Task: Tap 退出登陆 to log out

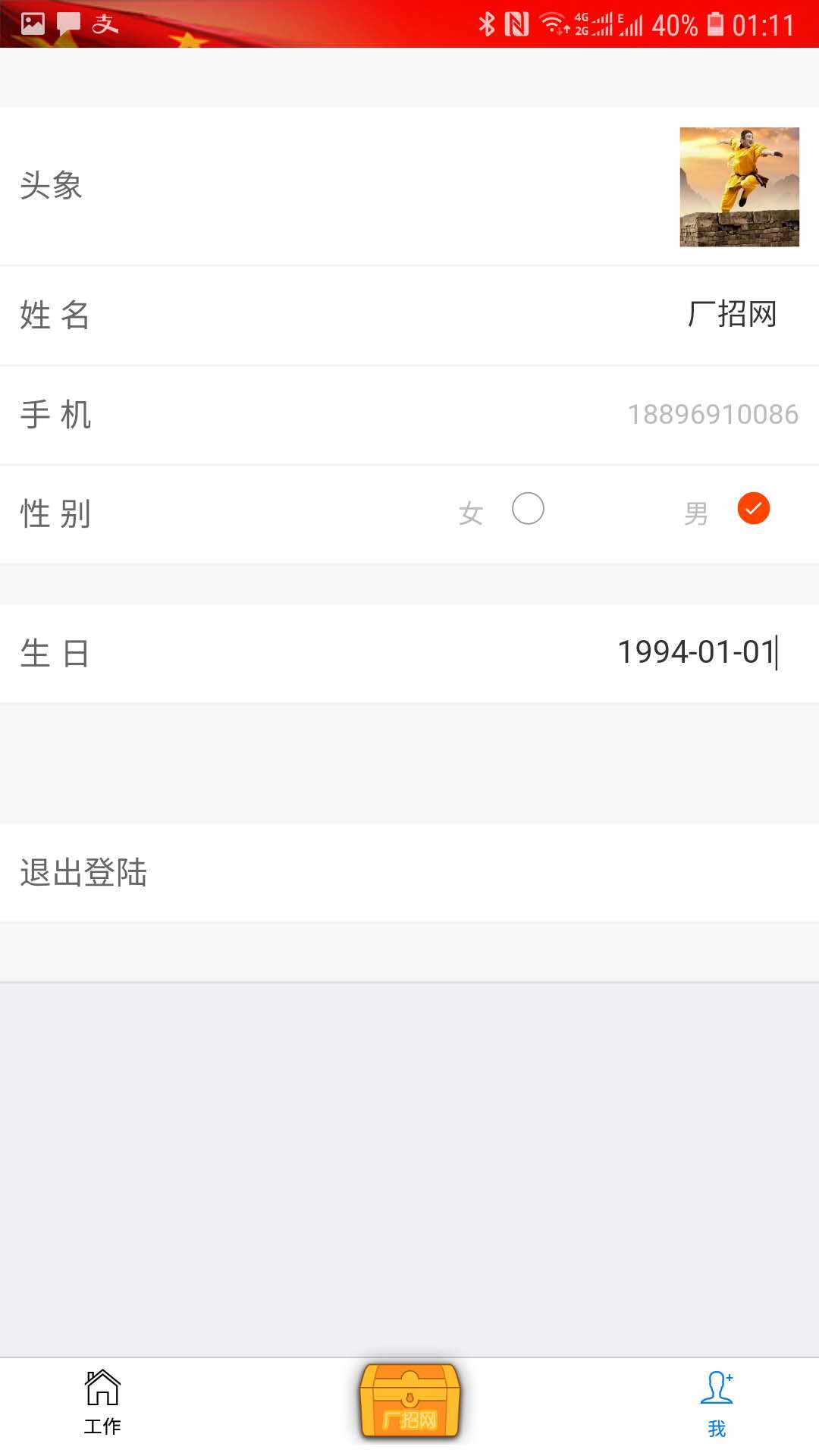Action: (x=83, y=873)
